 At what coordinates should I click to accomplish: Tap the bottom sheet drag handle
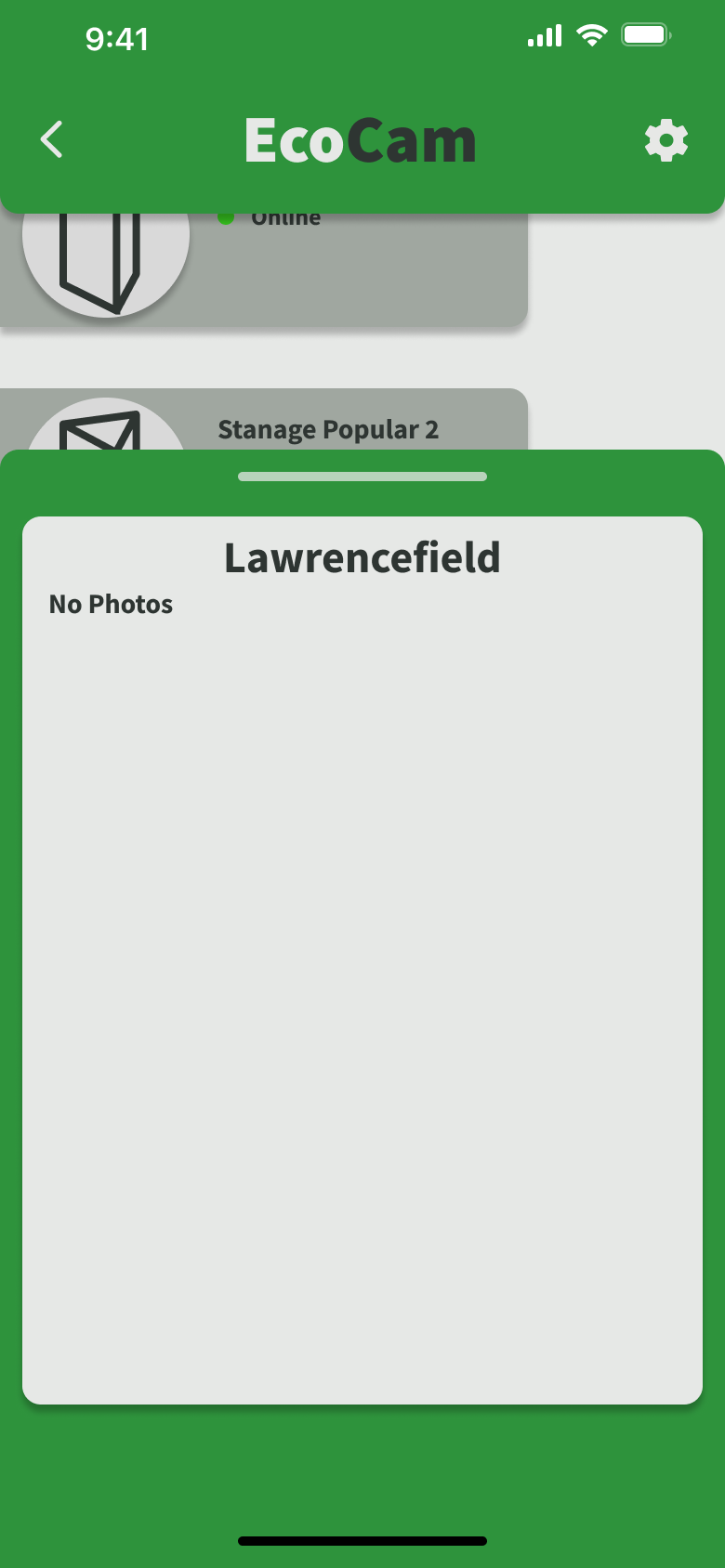(x=362, y=477)
